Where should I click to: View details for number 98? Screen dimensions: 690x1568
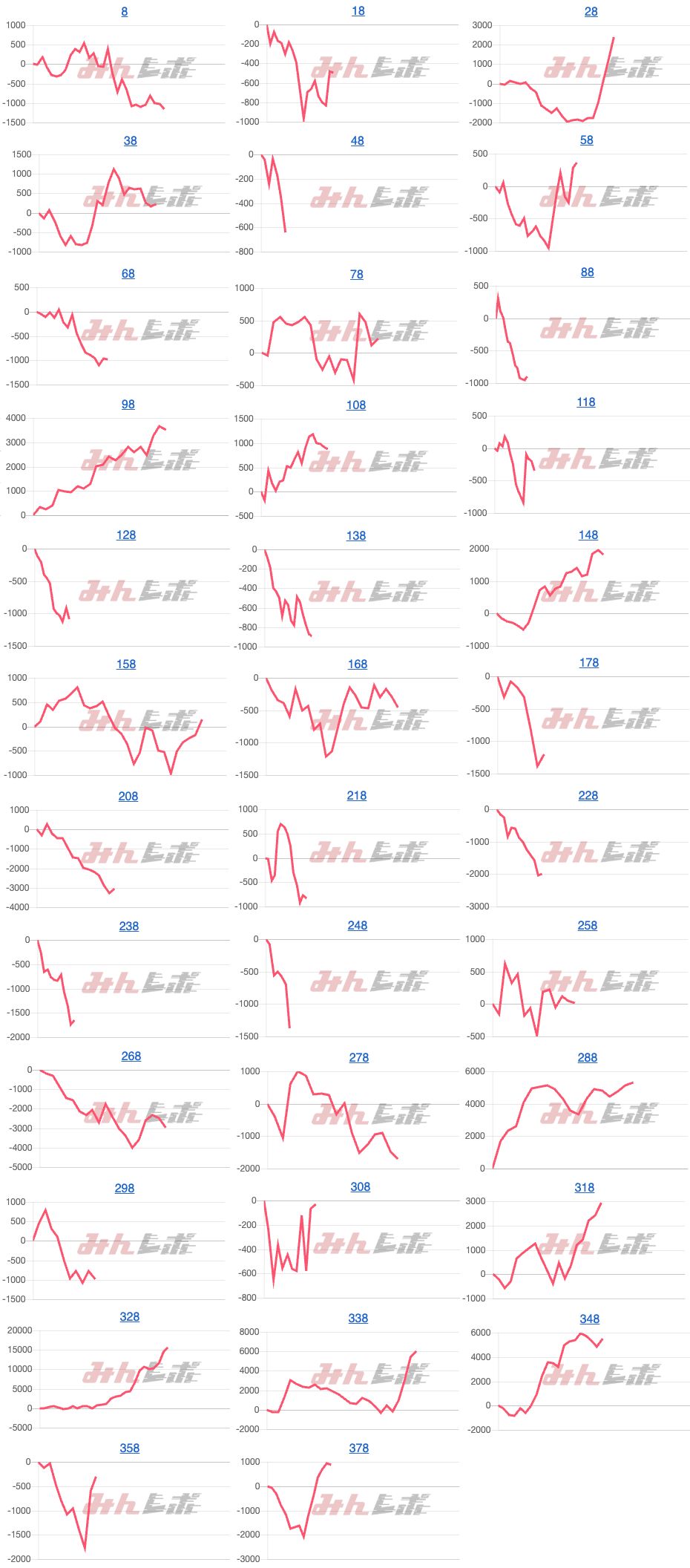(128, 405)
